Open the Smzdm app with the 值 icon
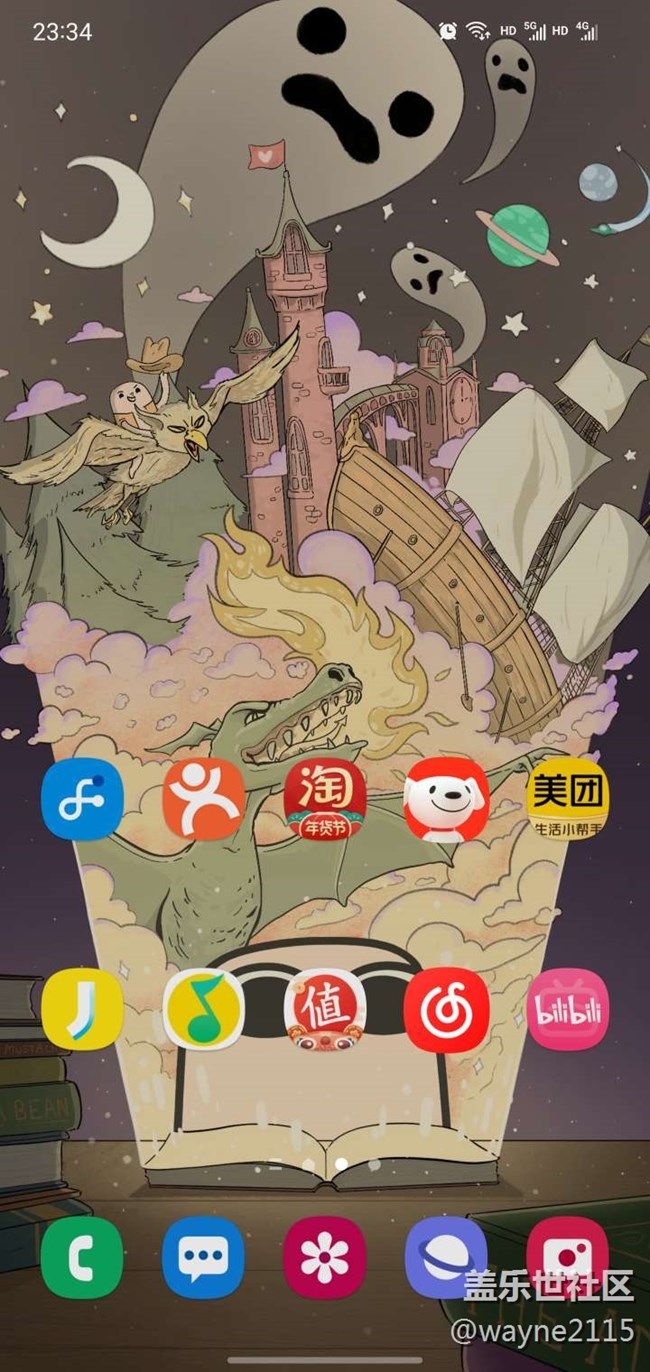This screenshot has width=650, height=1372. pyautogui.click(x=325, y=1009)
